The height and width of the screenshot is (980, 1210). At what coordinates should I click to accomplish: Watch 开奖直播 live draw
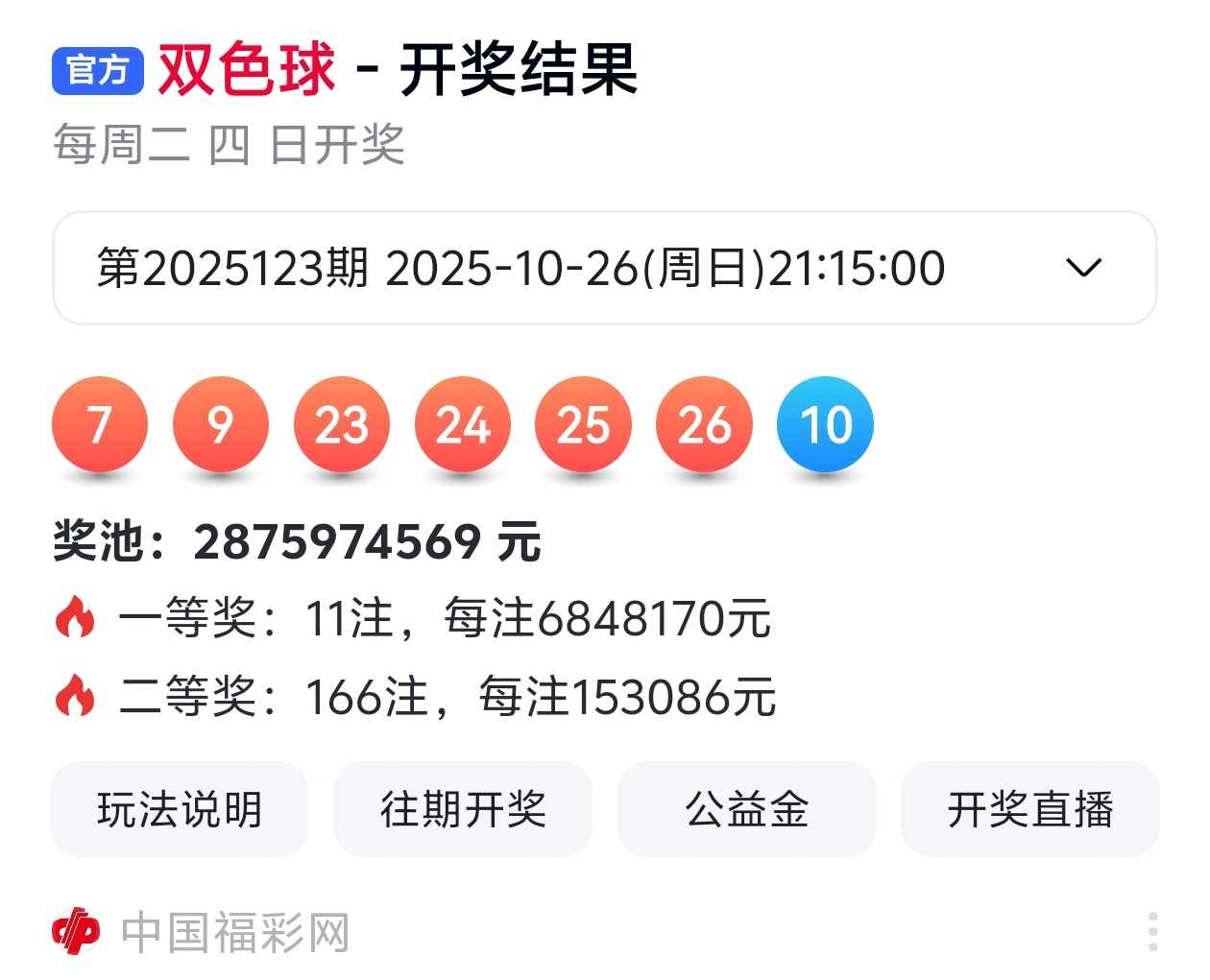point(1029,809)
